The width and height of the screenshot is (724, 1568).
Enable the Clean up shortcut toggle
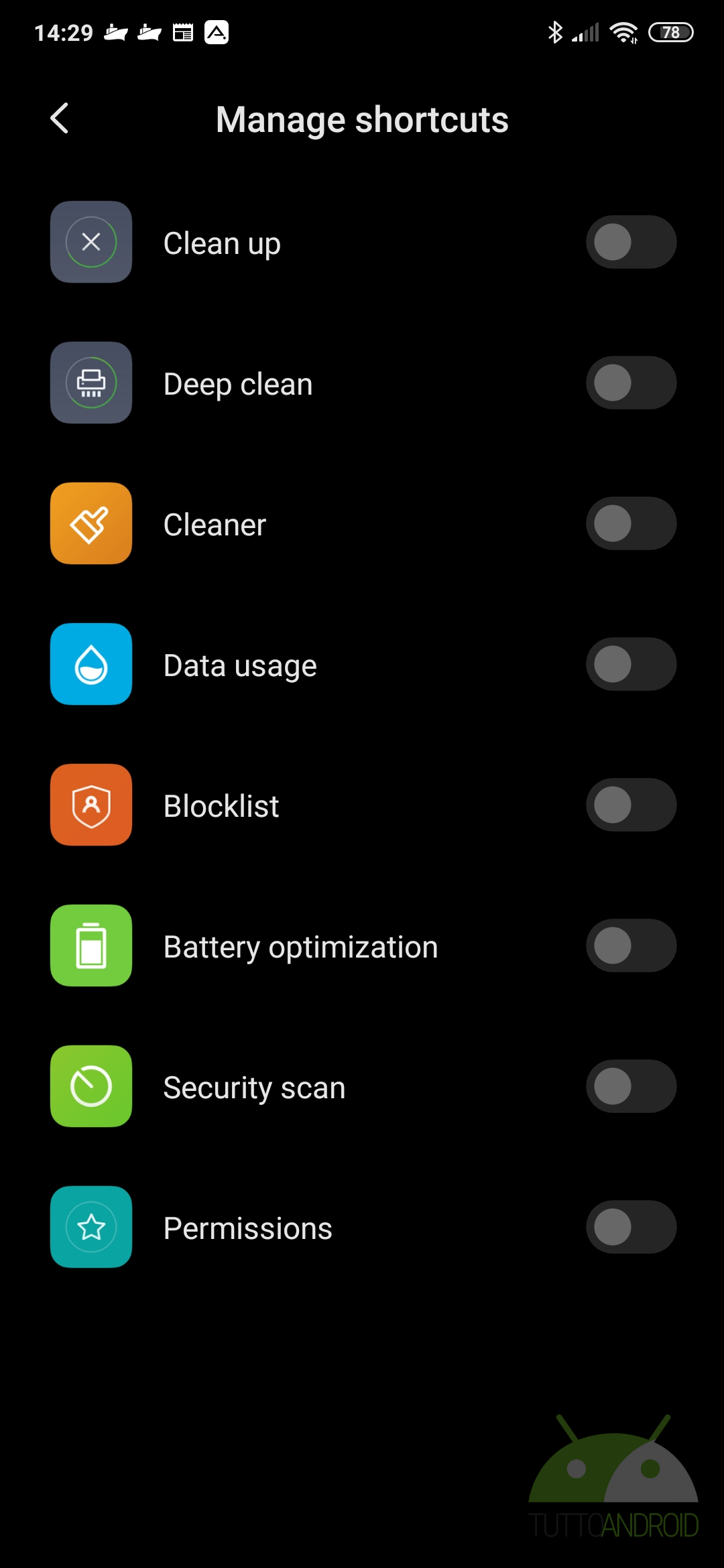[x=631, y=242]
